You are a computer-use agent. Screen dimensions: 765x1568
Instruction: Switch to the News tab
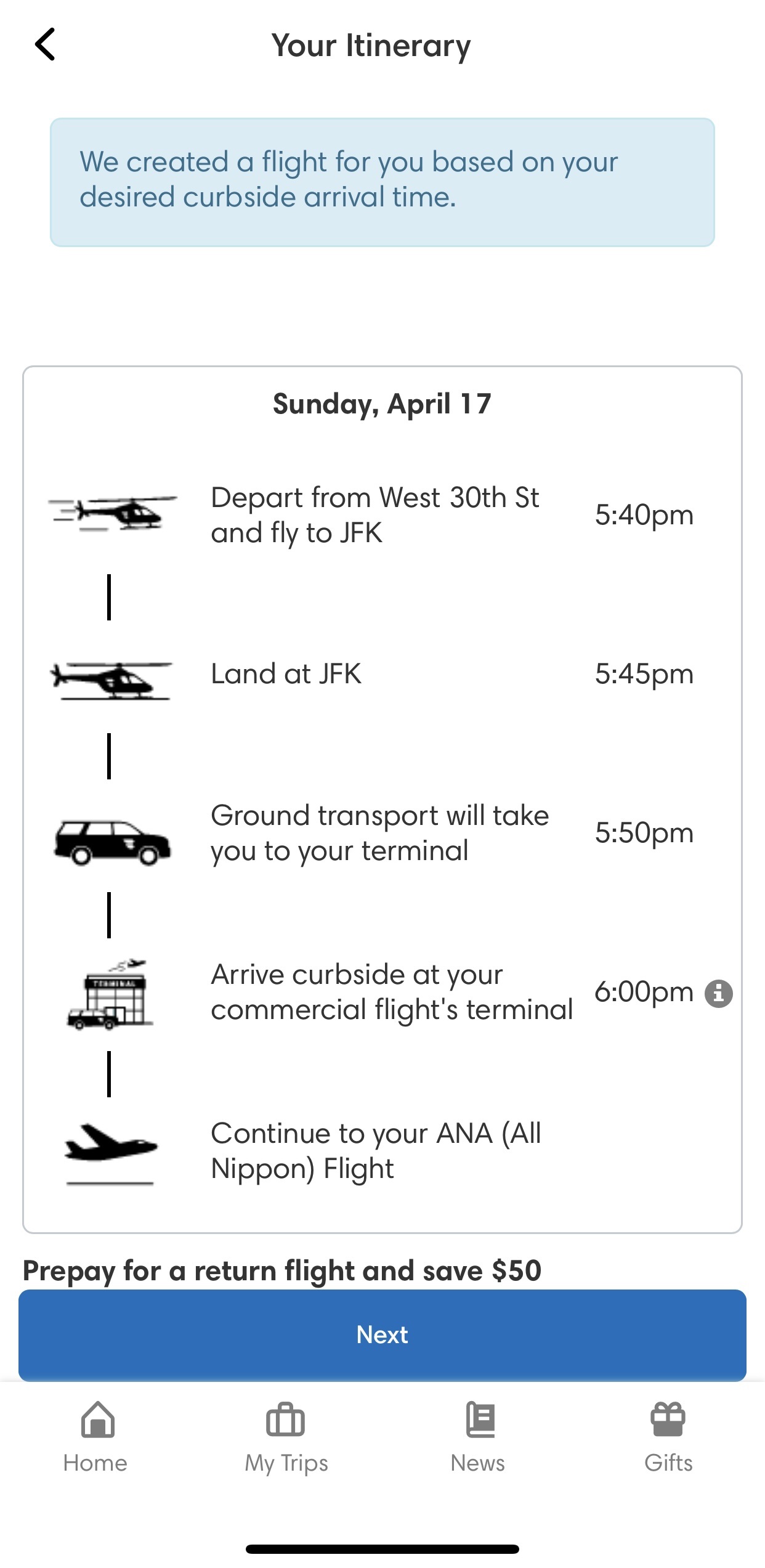[x=478, y=1438]
